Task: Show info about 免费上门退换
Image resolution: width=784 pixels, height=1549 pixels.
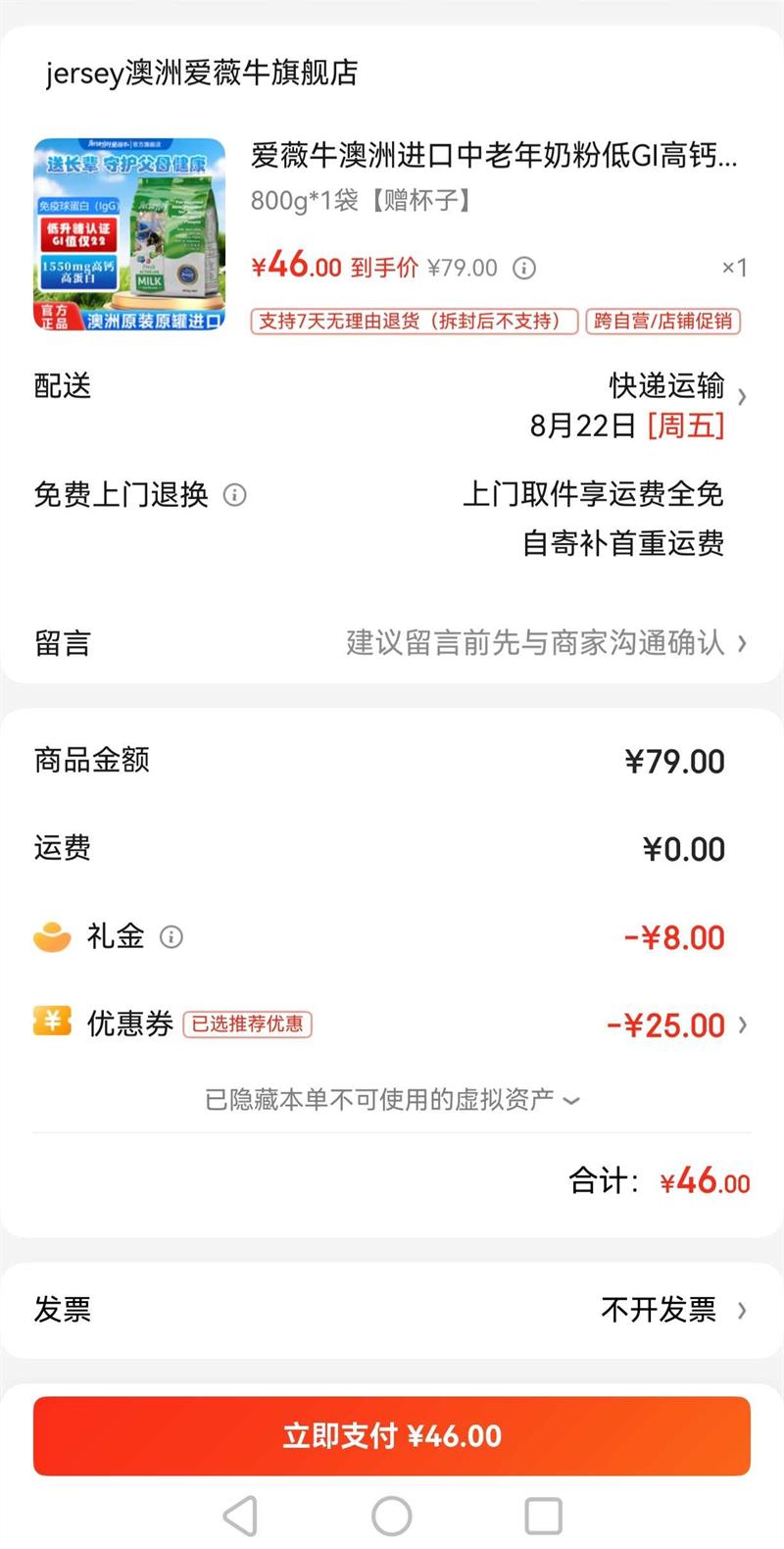Action: (x=235, y=495)
